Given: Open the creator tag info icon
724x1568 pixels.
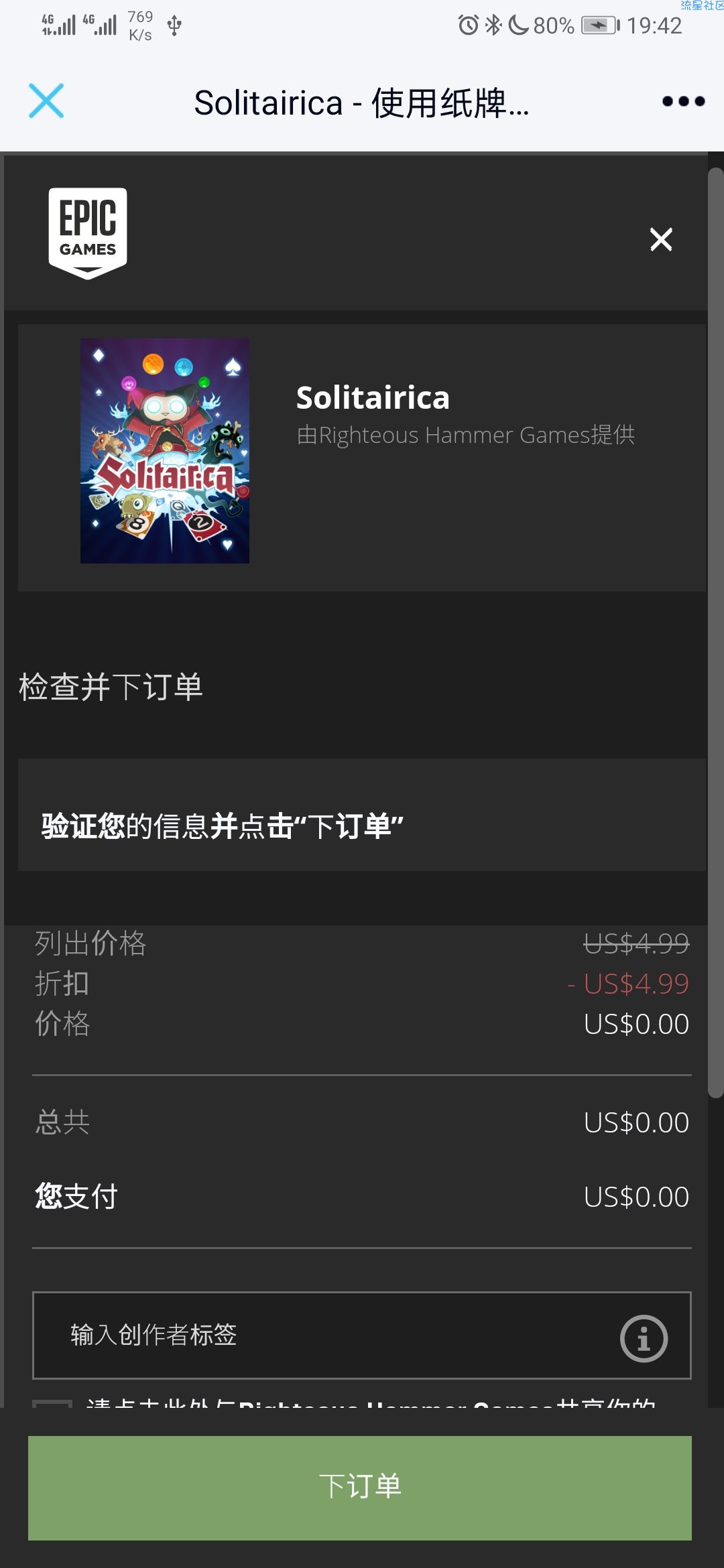Looking at the screenshot, I should point(643,1339).
